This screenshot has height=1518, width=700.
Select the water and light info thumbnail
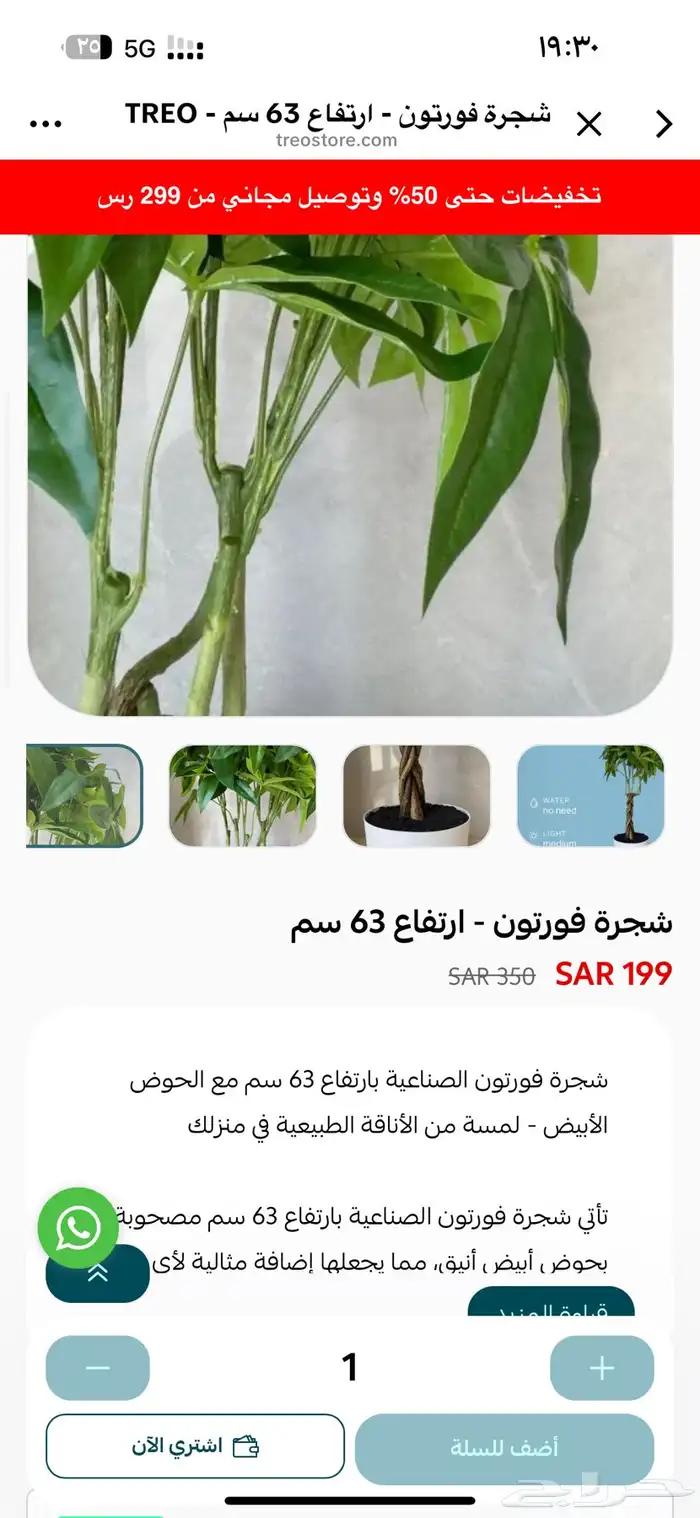click(x=590, y=796)
